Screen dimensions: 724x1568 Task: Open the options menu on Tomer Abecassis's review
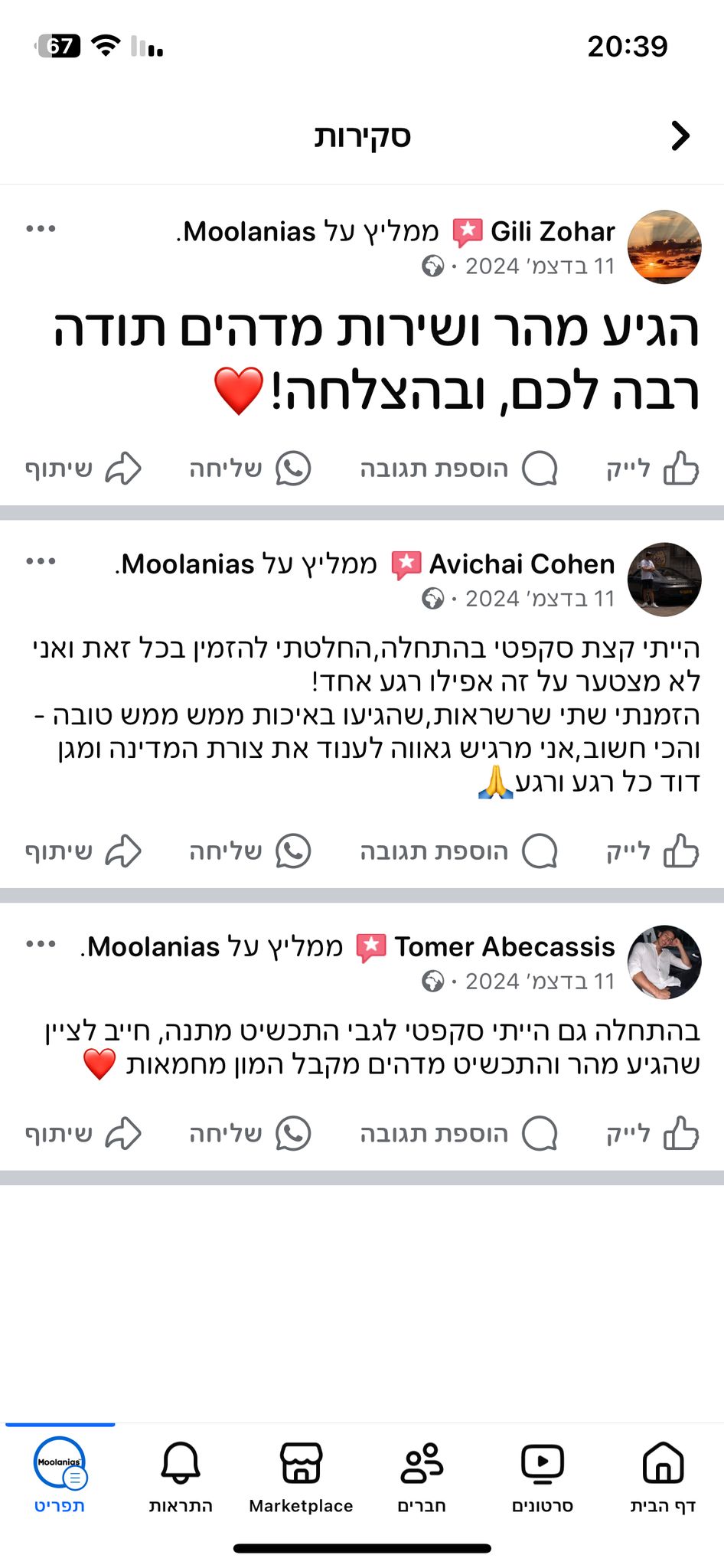tap(41, 944)
